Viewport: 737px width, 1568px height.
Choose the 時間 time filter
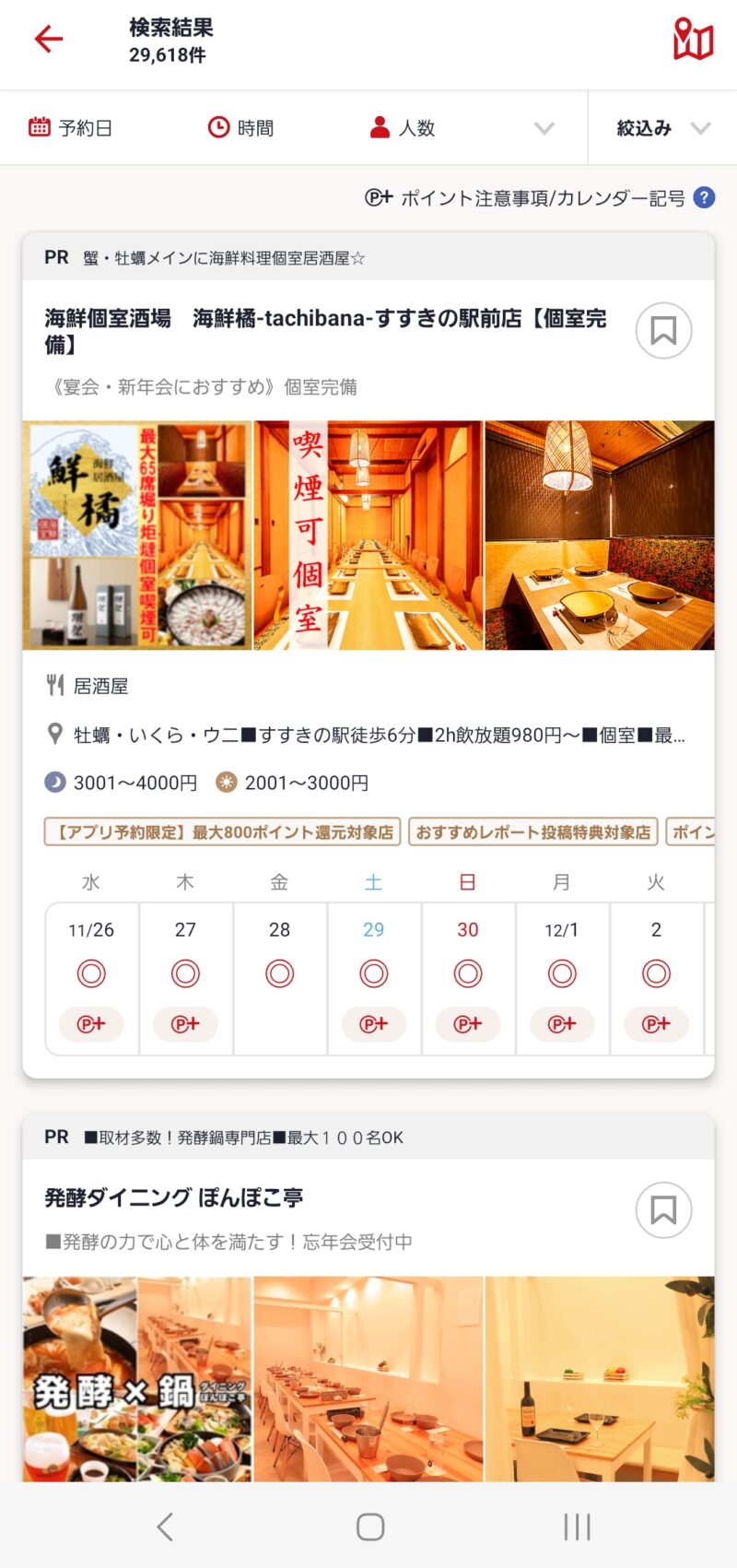point(241,128)
